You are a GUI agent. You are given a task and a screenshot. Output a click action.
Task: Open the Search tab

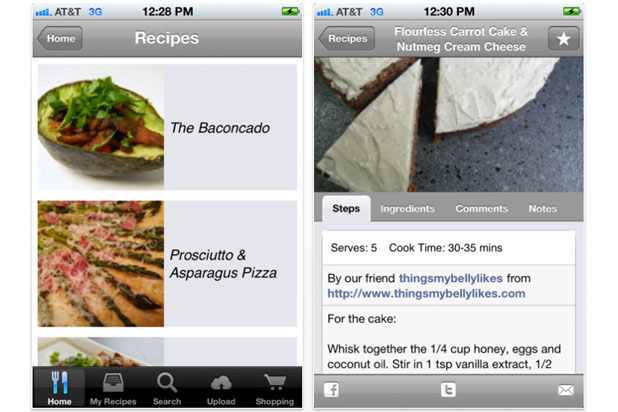167,389
